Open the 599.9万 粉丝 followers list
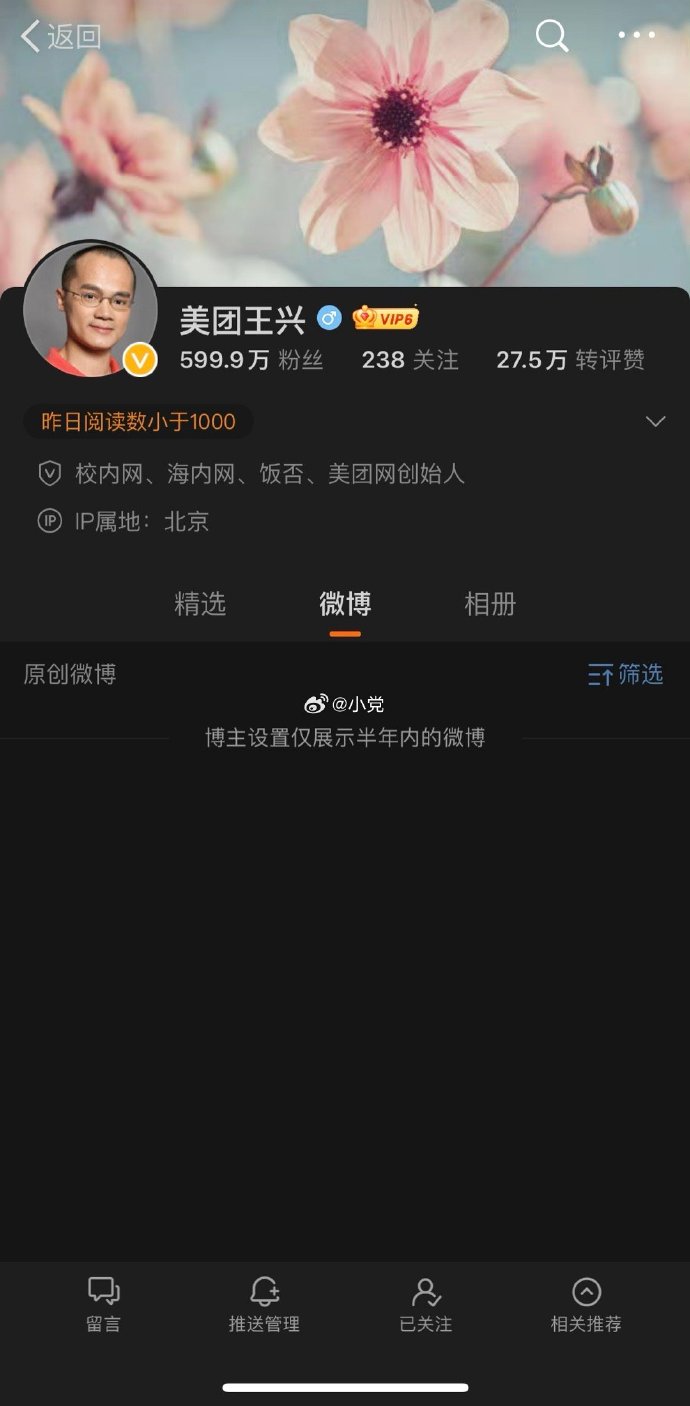This screenshot has width=690, height=1406. pyautogui.click(x=251, y=361)
